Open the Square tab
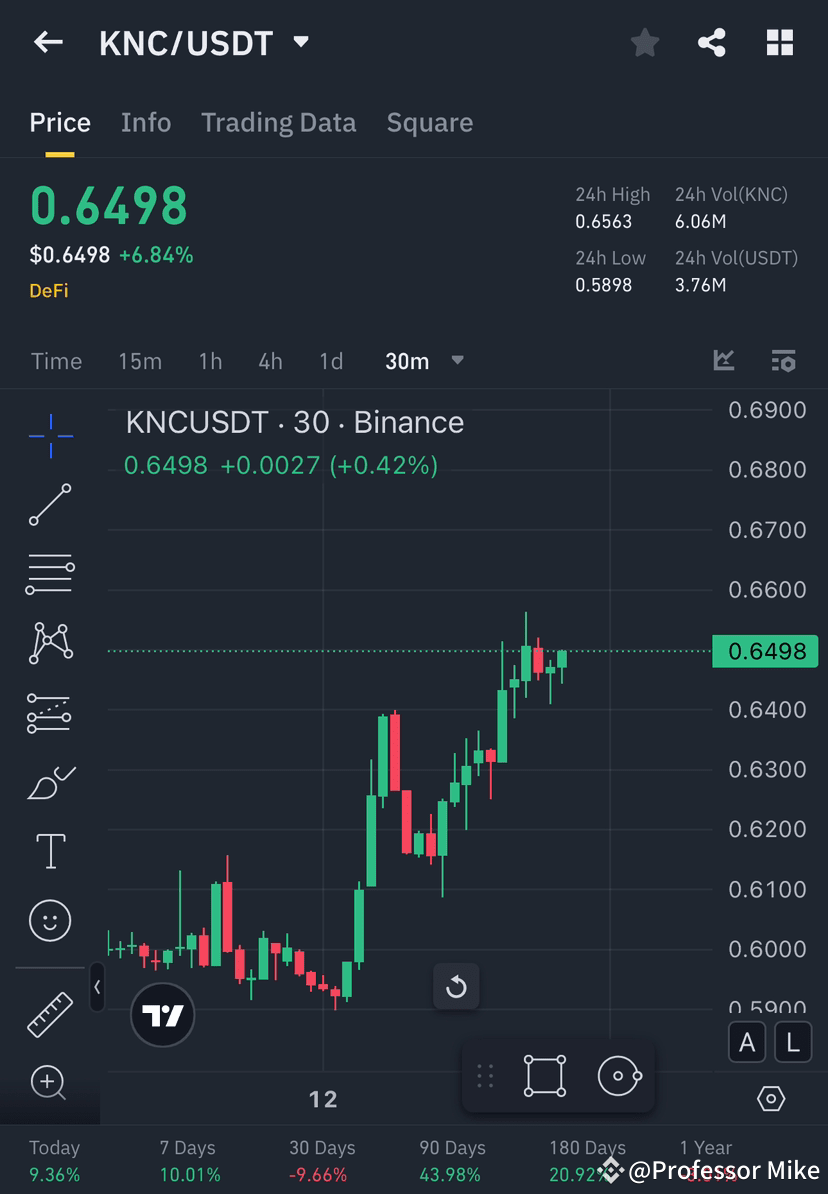Screen dimensions: 828x1194 pyautogui.click(x=429, y=122)
